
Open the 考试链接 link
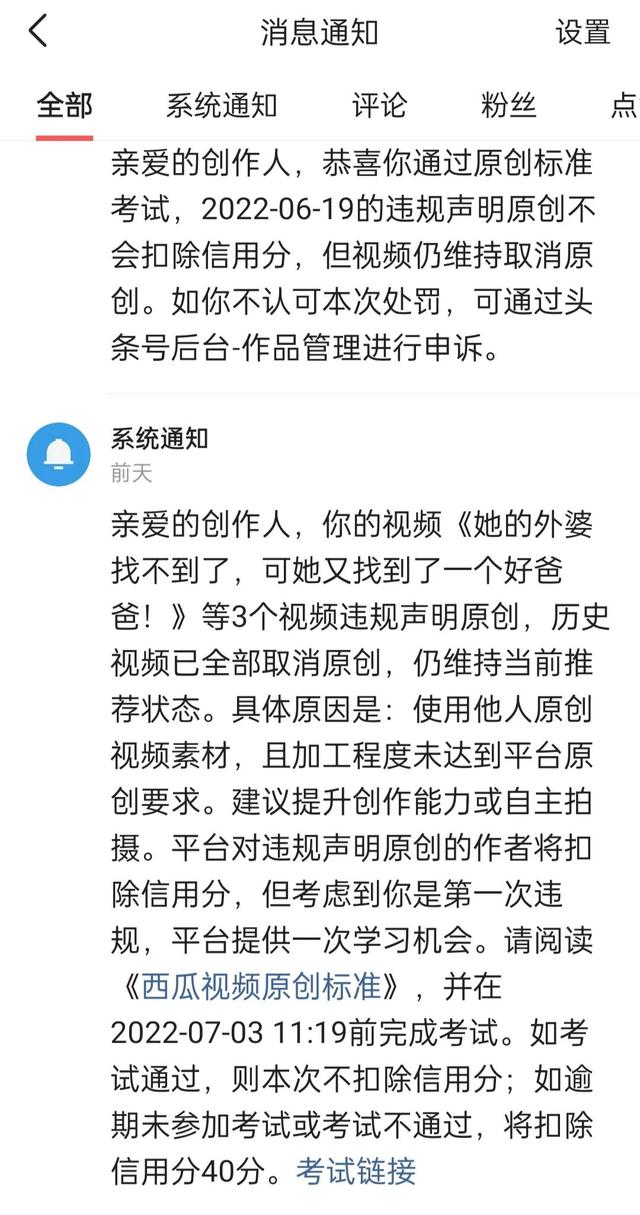(355, 1170)
